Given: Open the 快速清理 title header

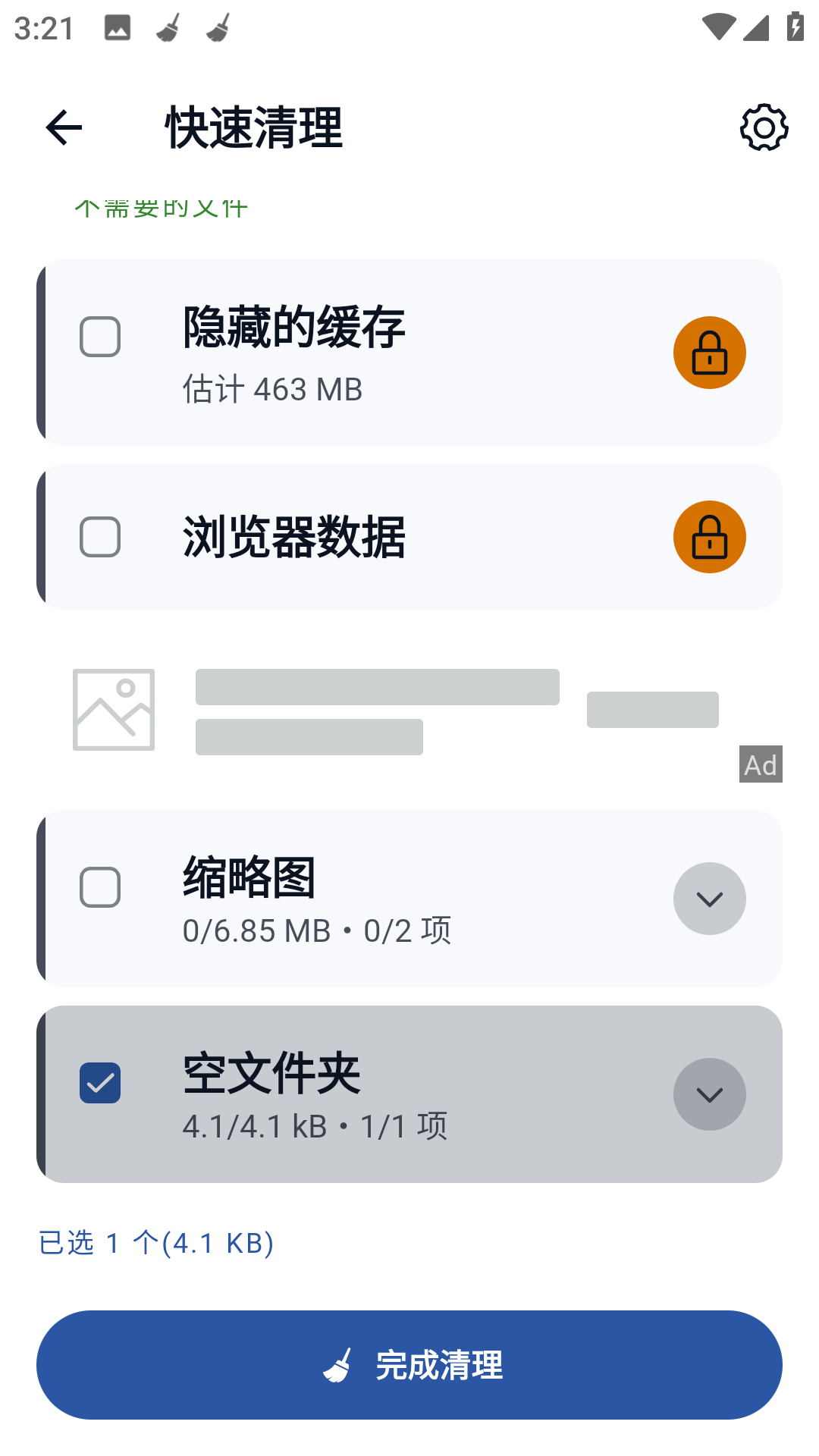Looking at the screenshot, I should (x=253, y=127).
